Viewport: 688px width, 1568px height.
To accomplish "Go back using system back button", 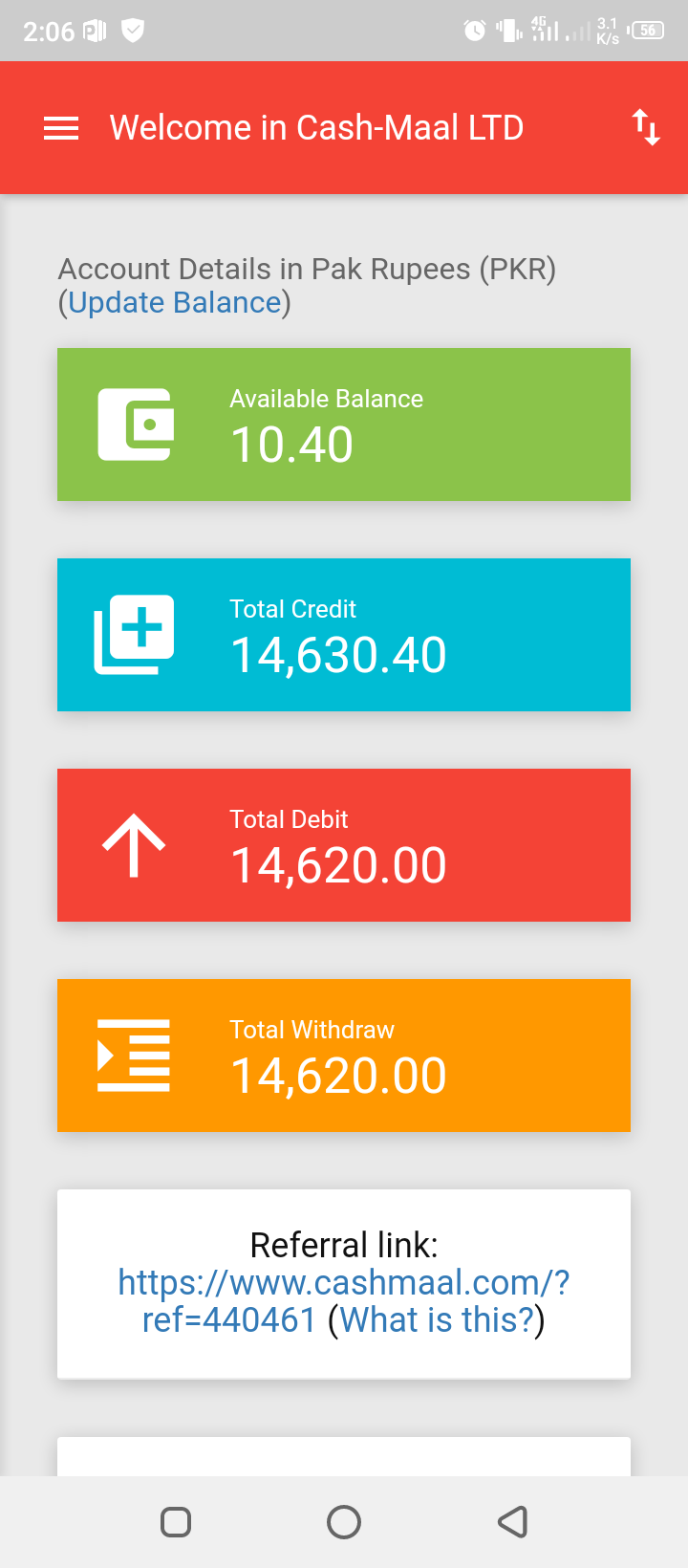I will point(513,1522).
